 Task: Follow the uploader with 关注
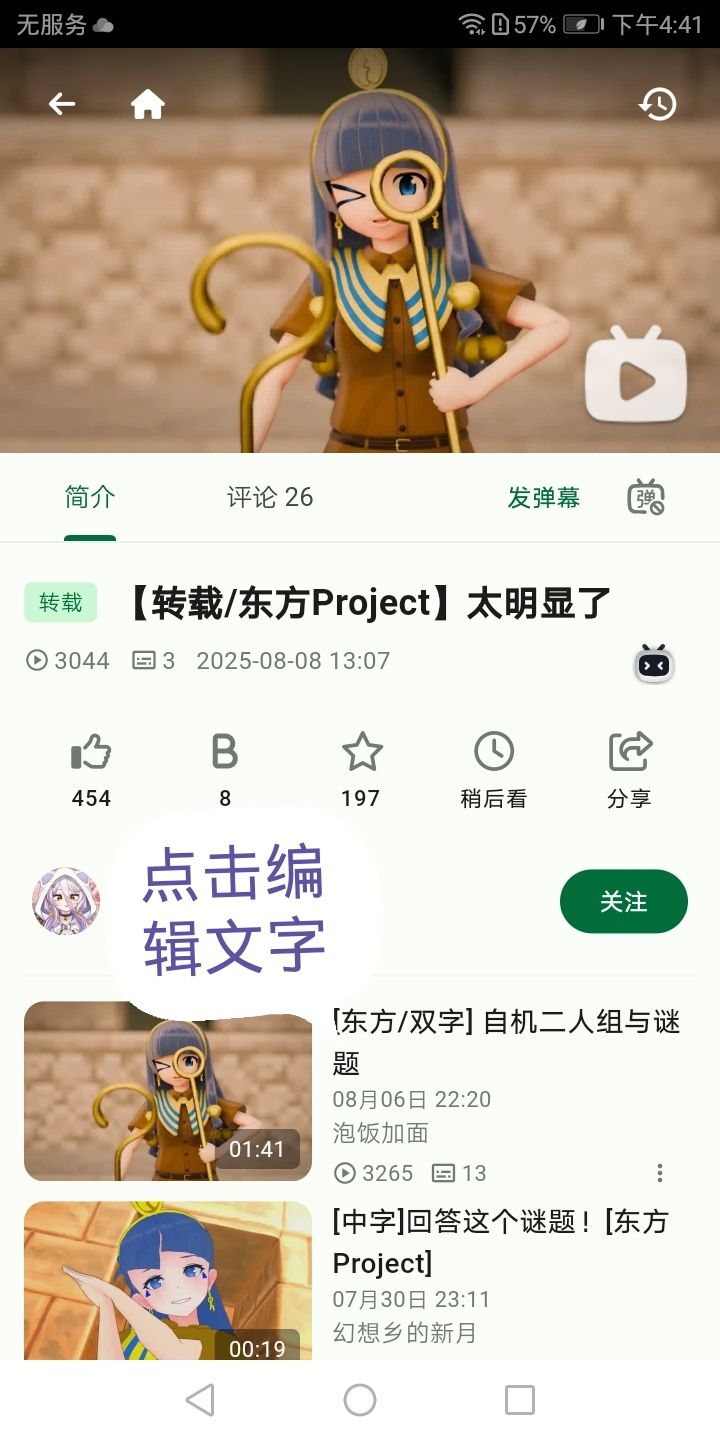[x=623, y=901]
